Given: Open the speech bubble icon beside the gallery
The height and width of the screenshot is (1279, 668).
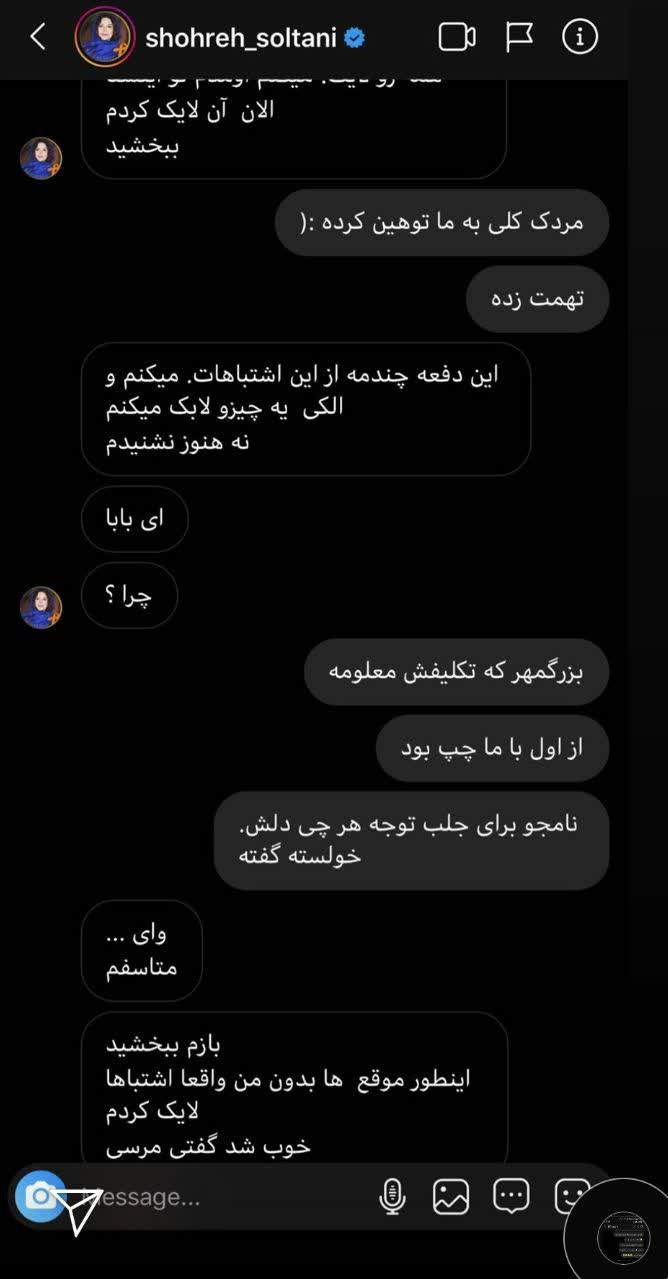Looking at the screenshot, I should (x=512, y=1196).
